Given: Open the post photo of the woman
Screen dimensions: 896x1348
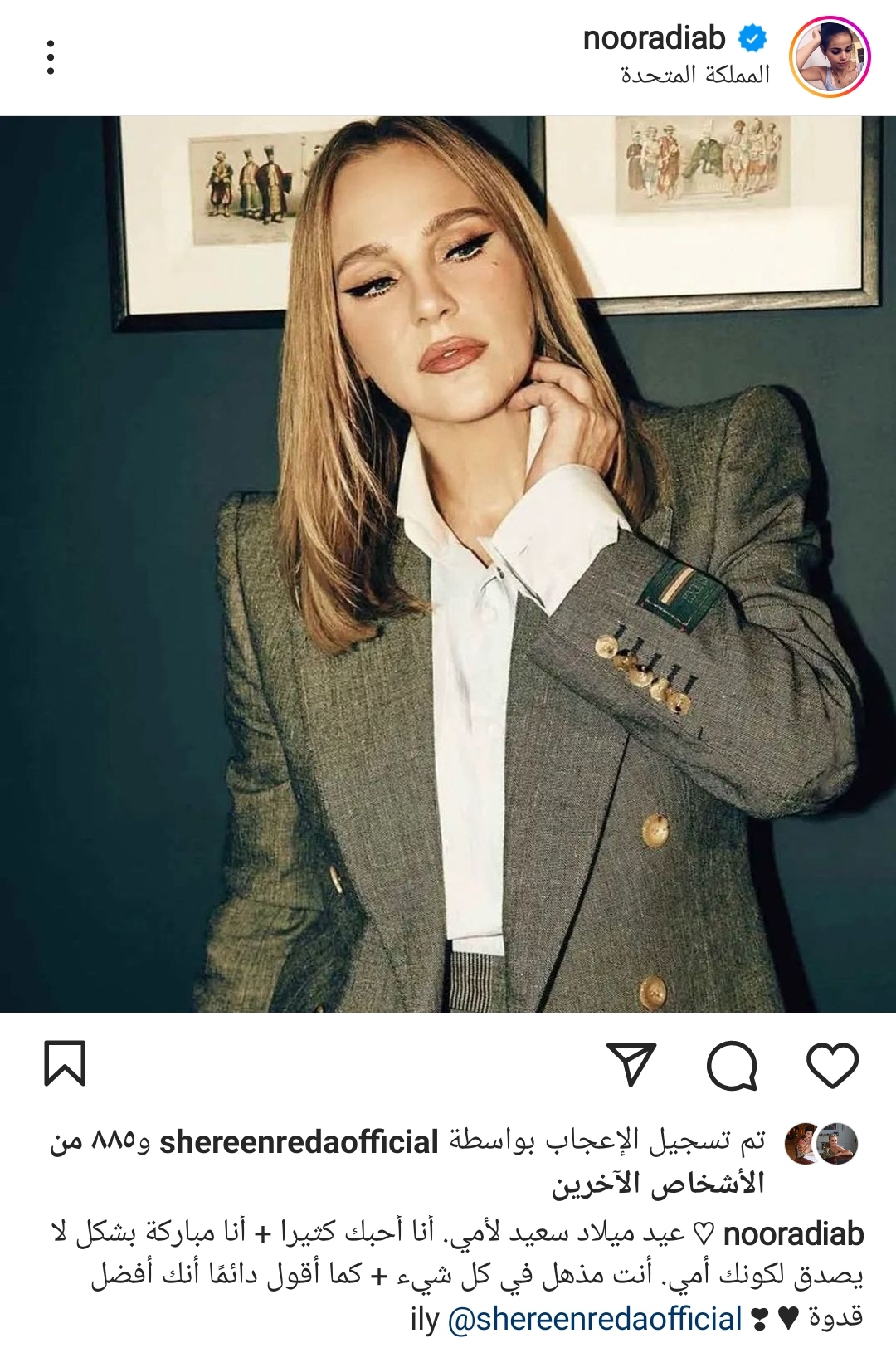Looking at the screenshot, I should click(448, 564).
